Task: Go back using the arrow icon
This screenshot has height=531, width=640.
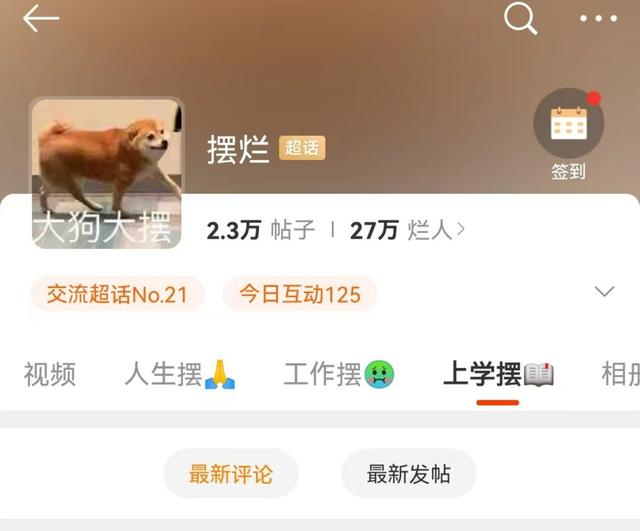Action: click(41, 19)
